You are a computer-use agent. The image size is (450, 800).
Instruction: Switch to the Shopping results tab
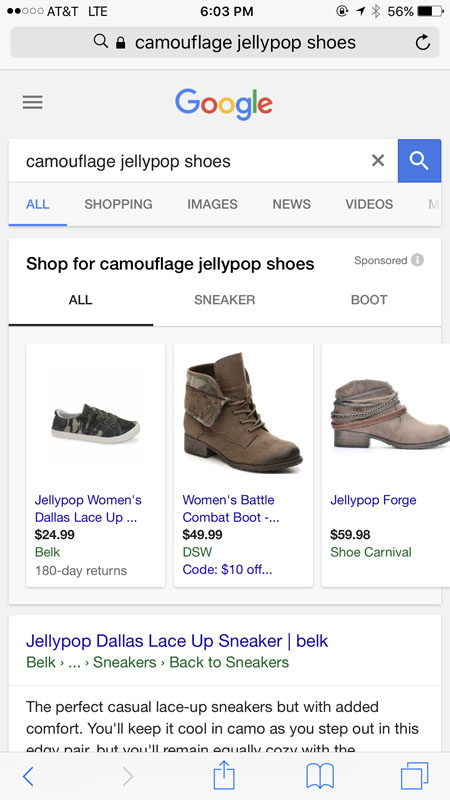pos(118,204)
